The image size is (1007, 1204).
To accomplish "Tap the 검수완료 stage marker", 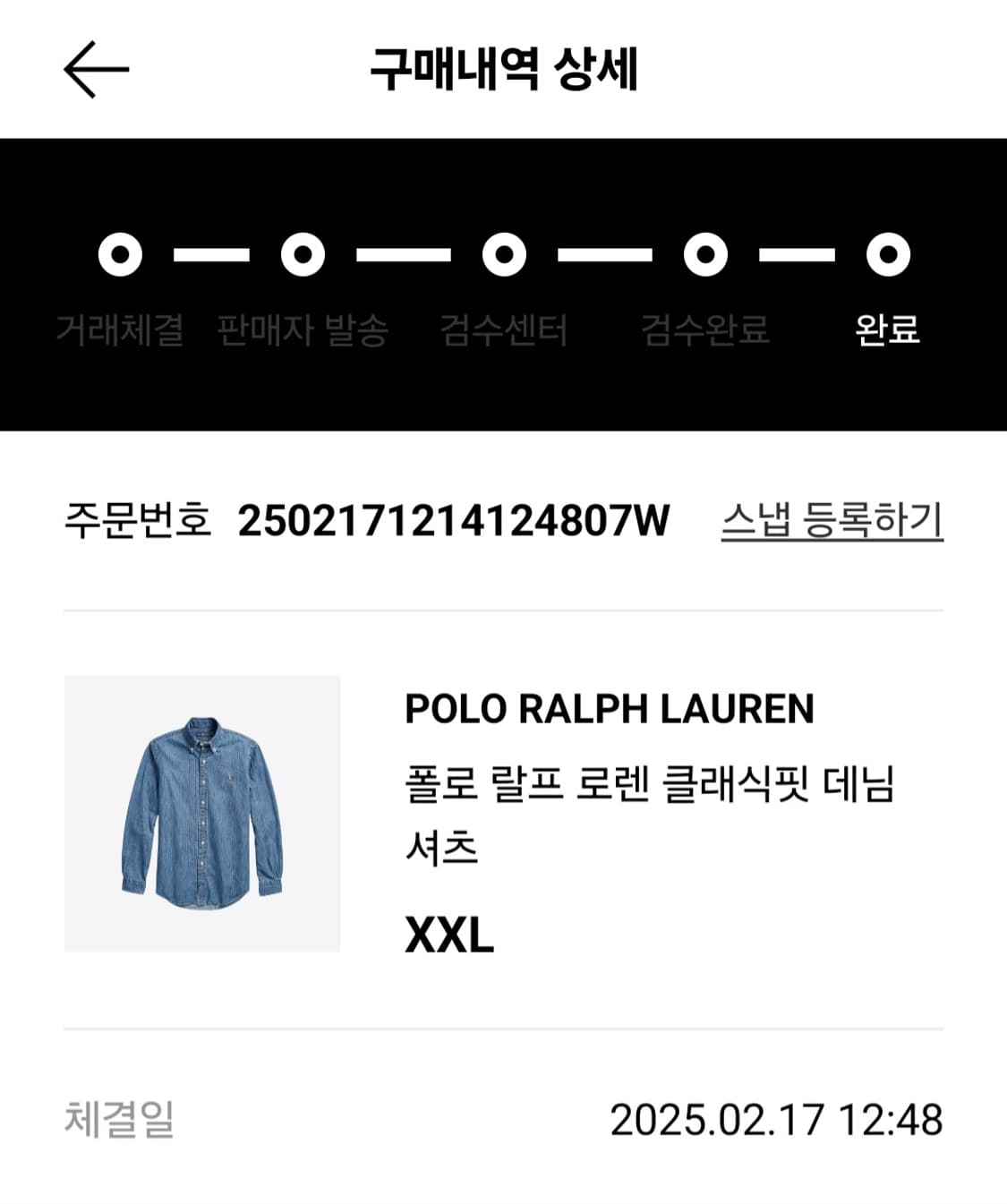I will [707, 257].
